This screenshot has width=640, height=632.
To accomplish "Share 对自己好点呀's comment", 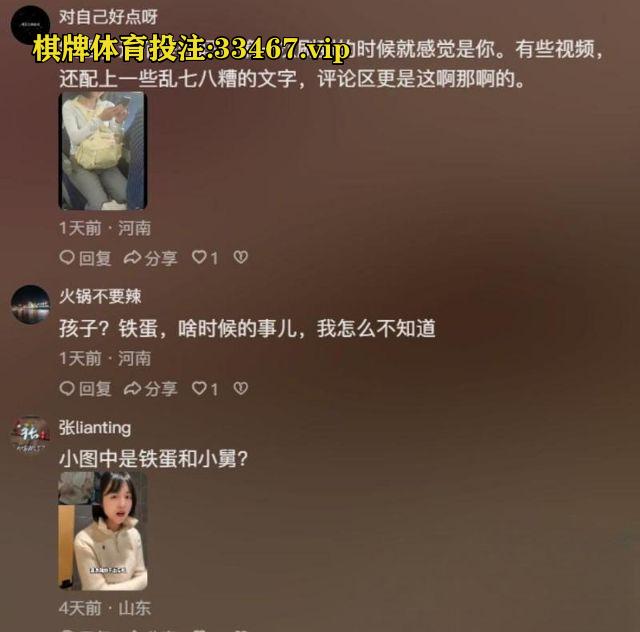I will [x=150, y=258].
